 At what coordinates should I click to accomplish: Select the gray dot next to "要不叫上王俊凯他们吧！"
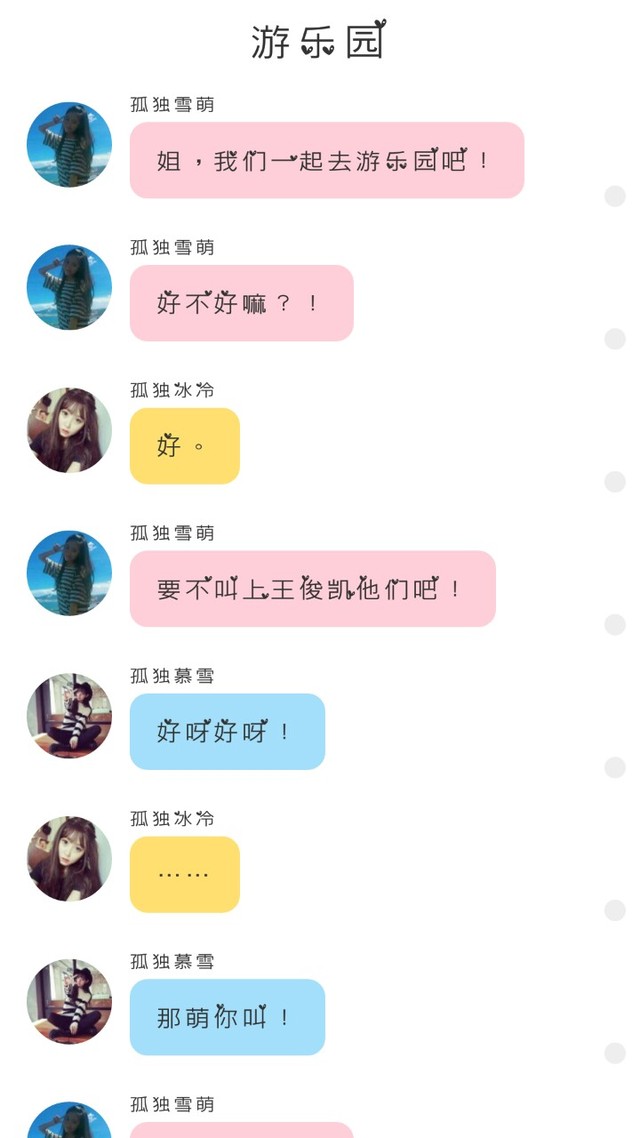click(x=615, y=625)
